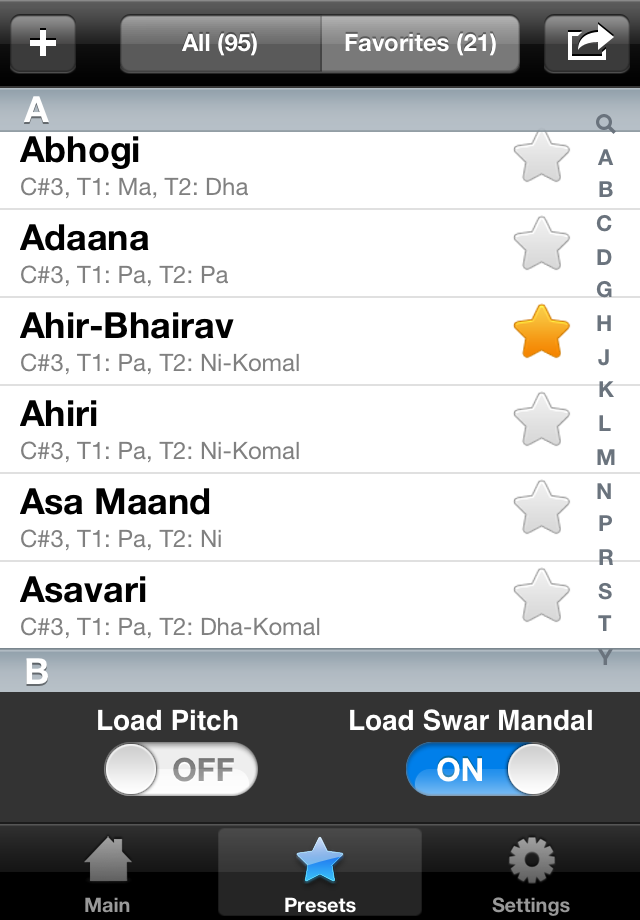Unfavorite Ahir-Bhairav using its star
Screen dimensions: 640x920
click(541, 332)
